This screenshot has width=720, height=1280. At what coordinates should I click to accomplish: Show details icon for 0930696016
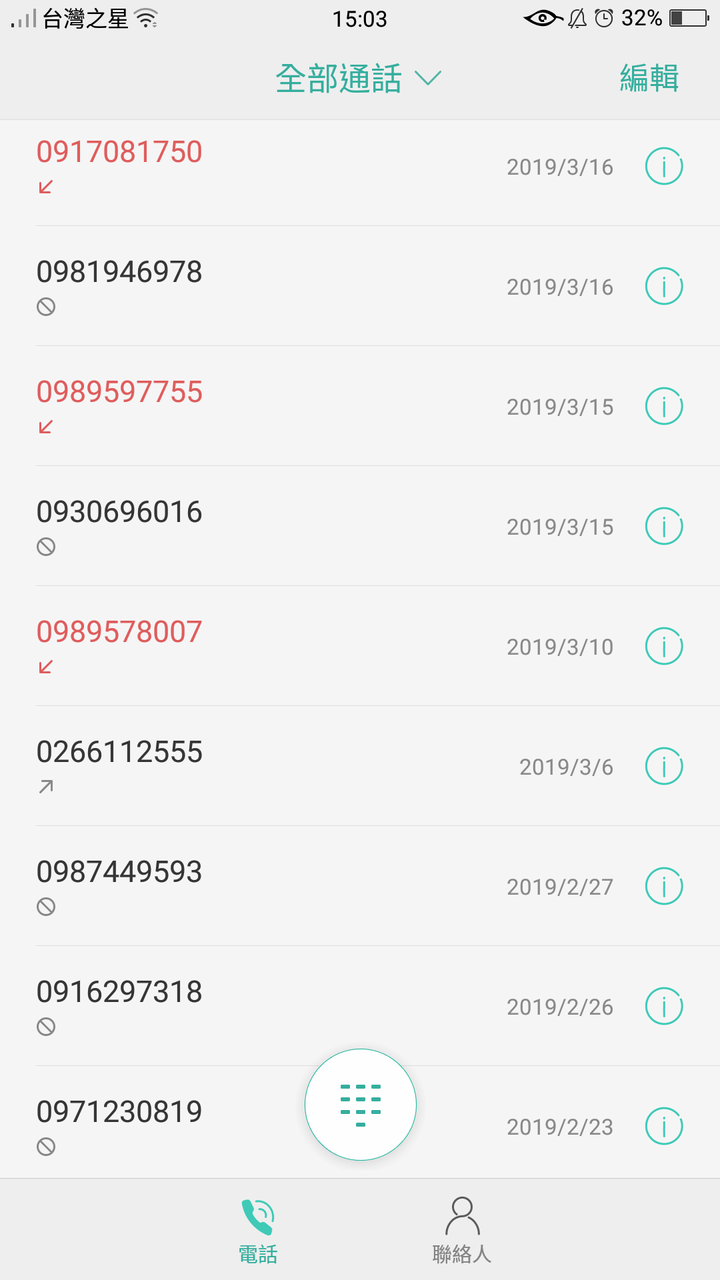[663, 527]
